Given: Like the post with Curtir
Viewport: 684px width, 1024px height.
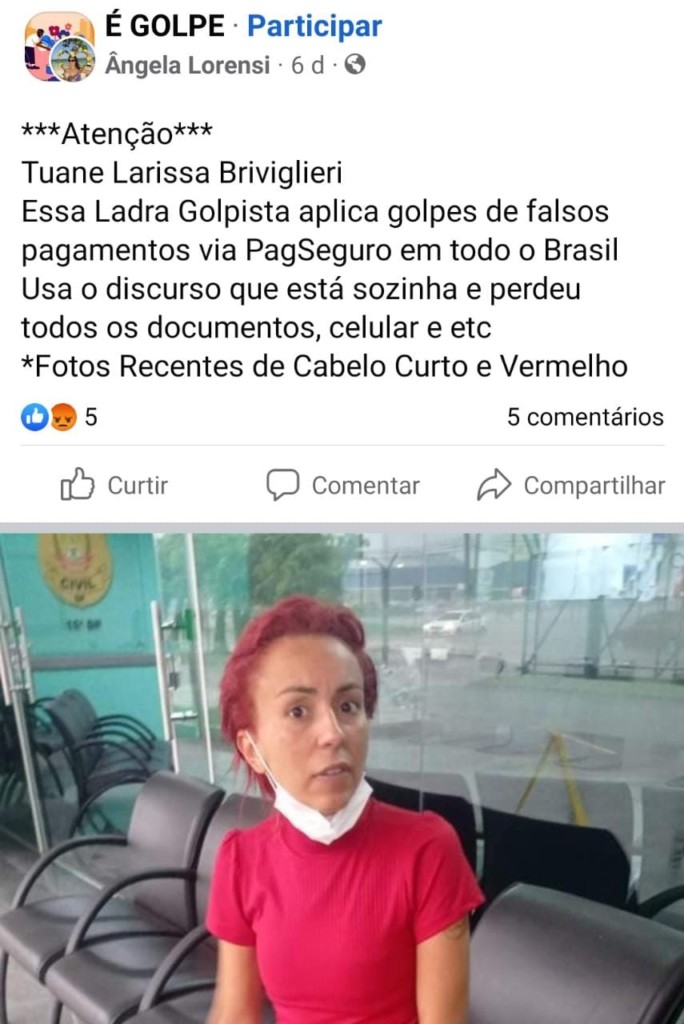Looking at the screenshot, I should pyautogui.click(x=114, y=486).
